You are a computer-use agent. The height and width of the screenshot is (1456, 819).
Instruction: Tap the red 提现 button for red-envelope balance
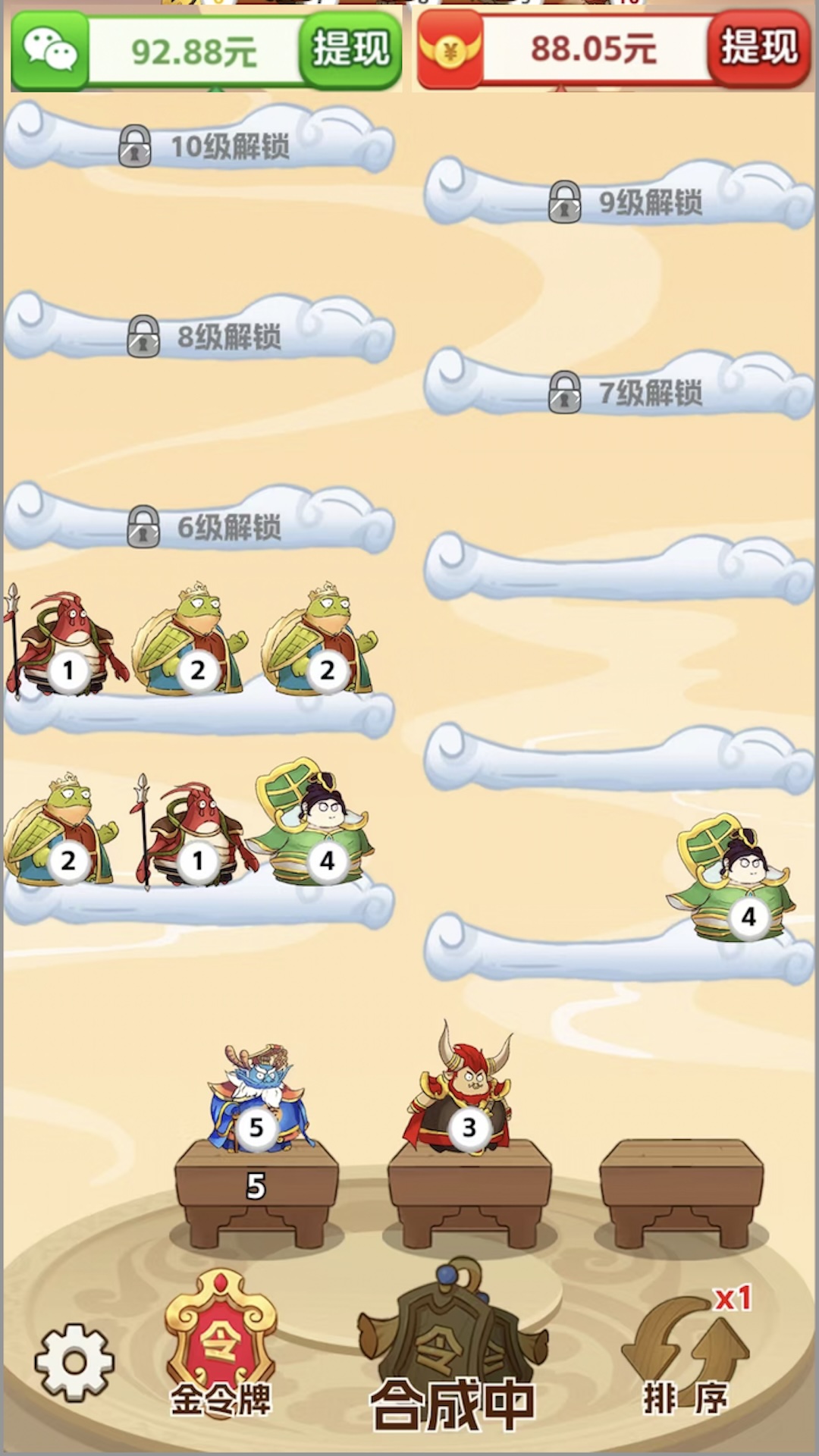(759, 47)
